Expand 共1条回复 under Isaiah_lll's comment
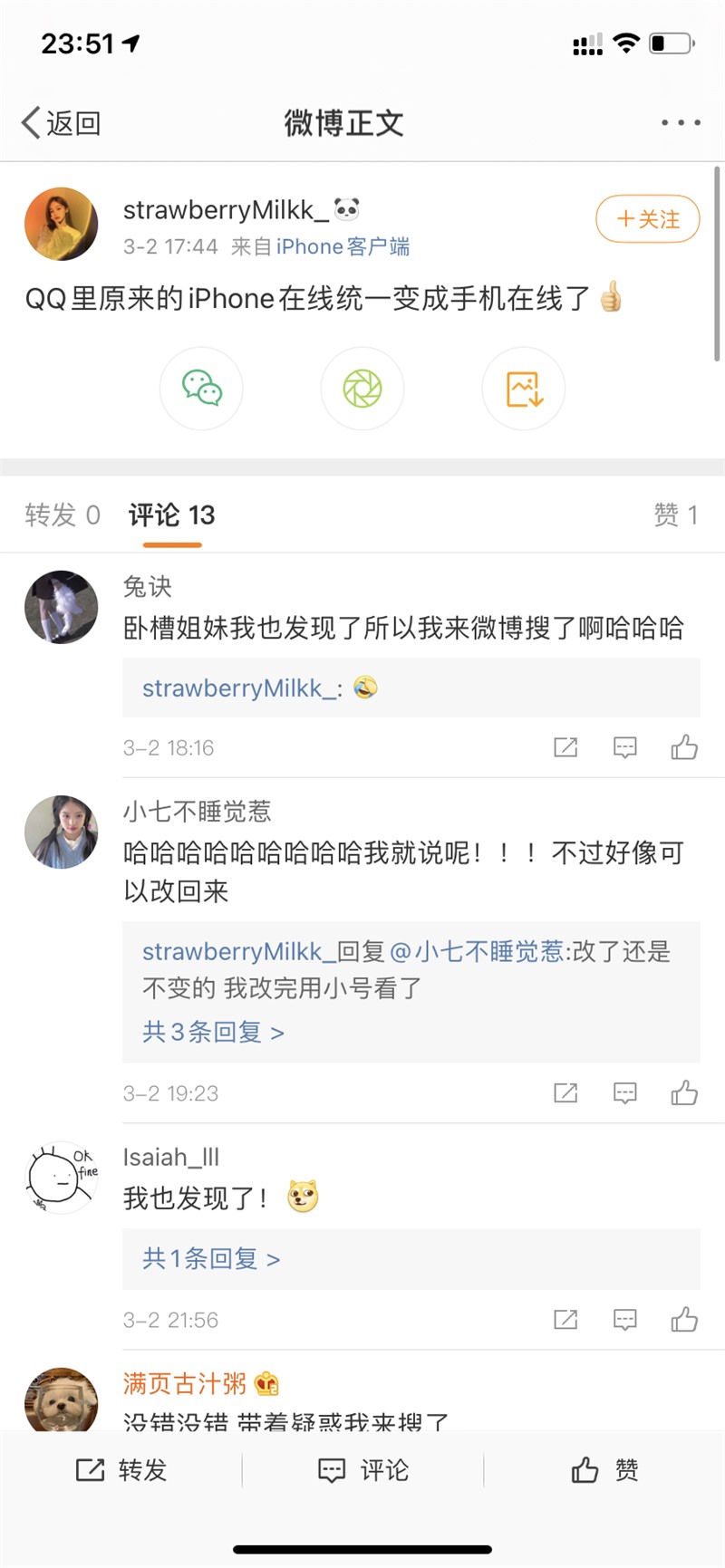The width and height of the screenshot is (725, 1568). (211, 1258)
